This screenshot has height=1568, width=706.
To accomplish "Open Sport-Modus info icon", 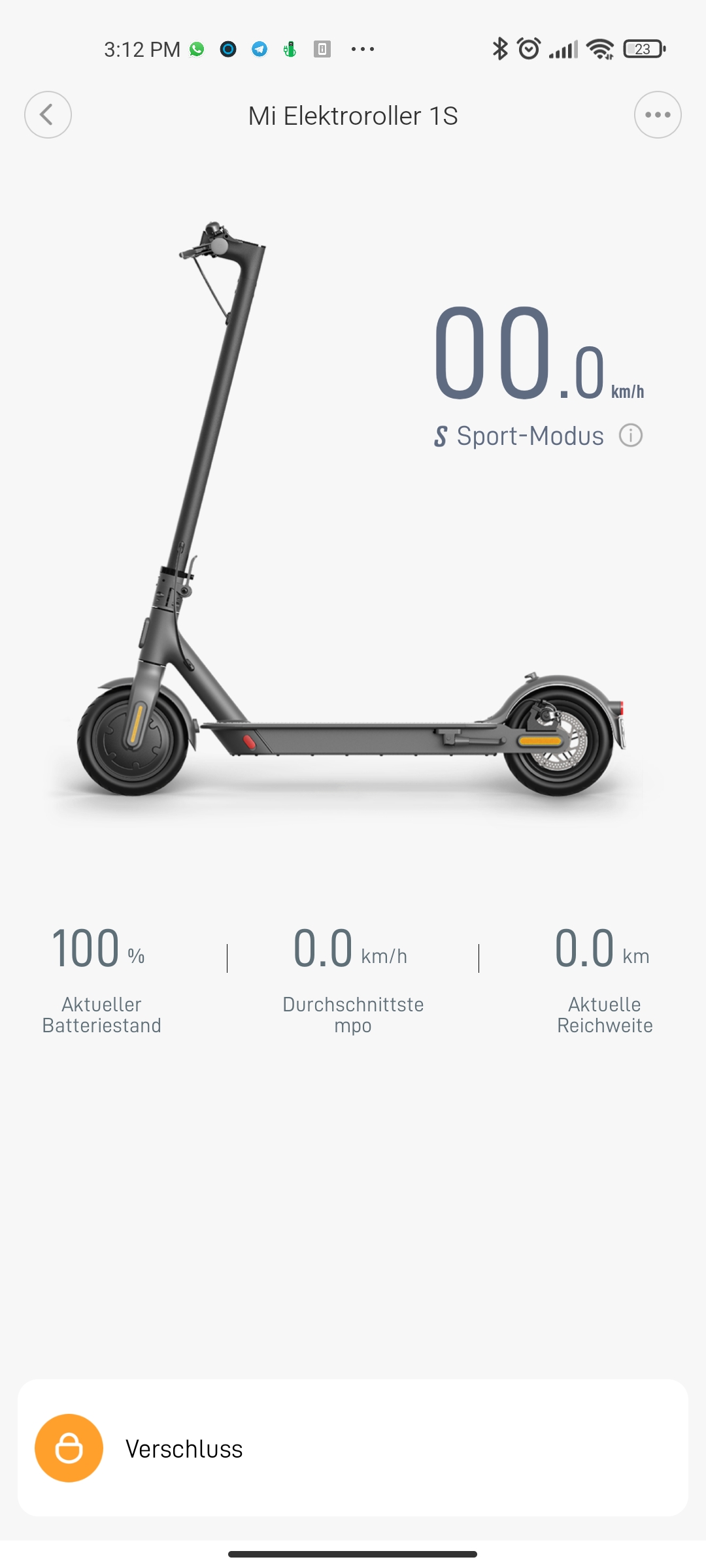I will pyautogui.click(x=631, y=435).
